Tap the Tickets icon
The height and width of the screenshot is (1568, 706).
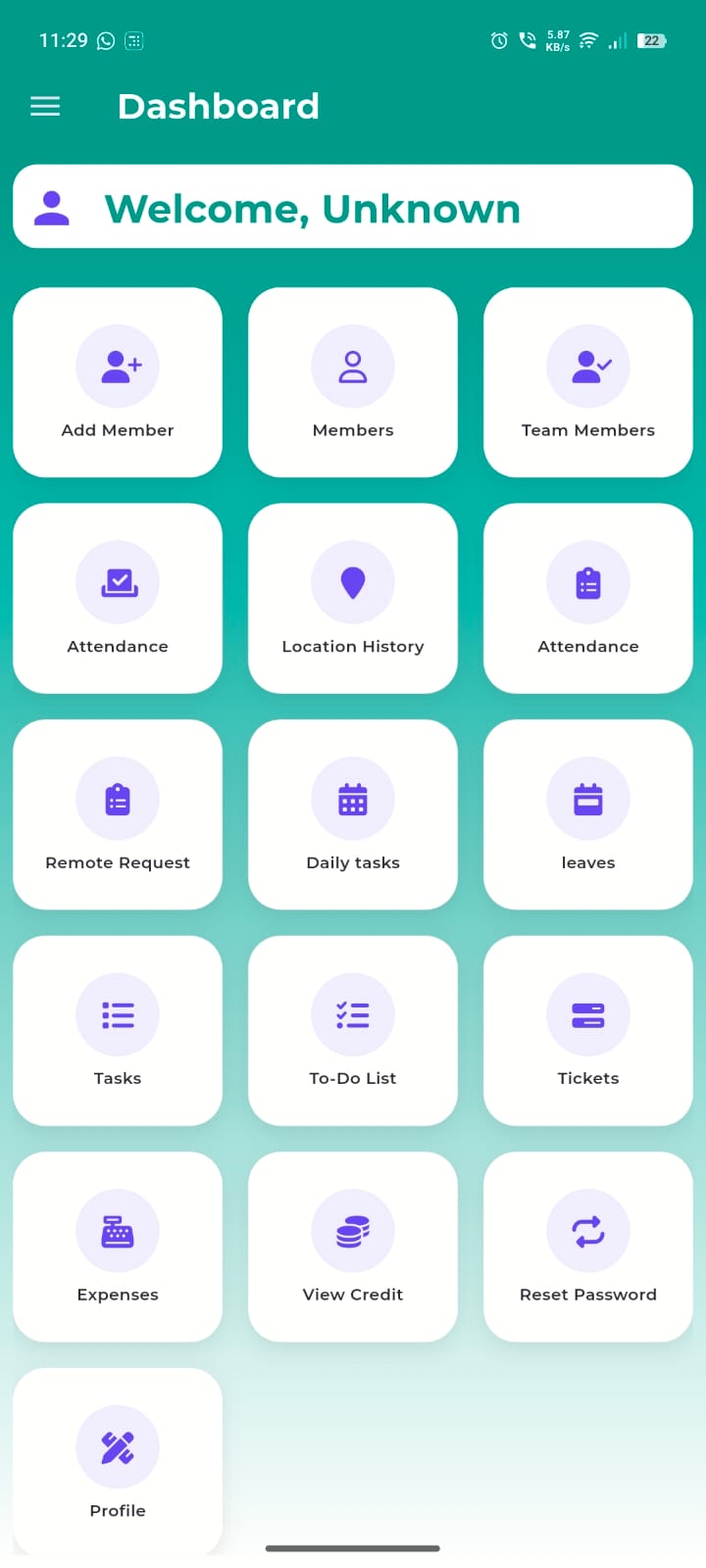click(588, 1014)
